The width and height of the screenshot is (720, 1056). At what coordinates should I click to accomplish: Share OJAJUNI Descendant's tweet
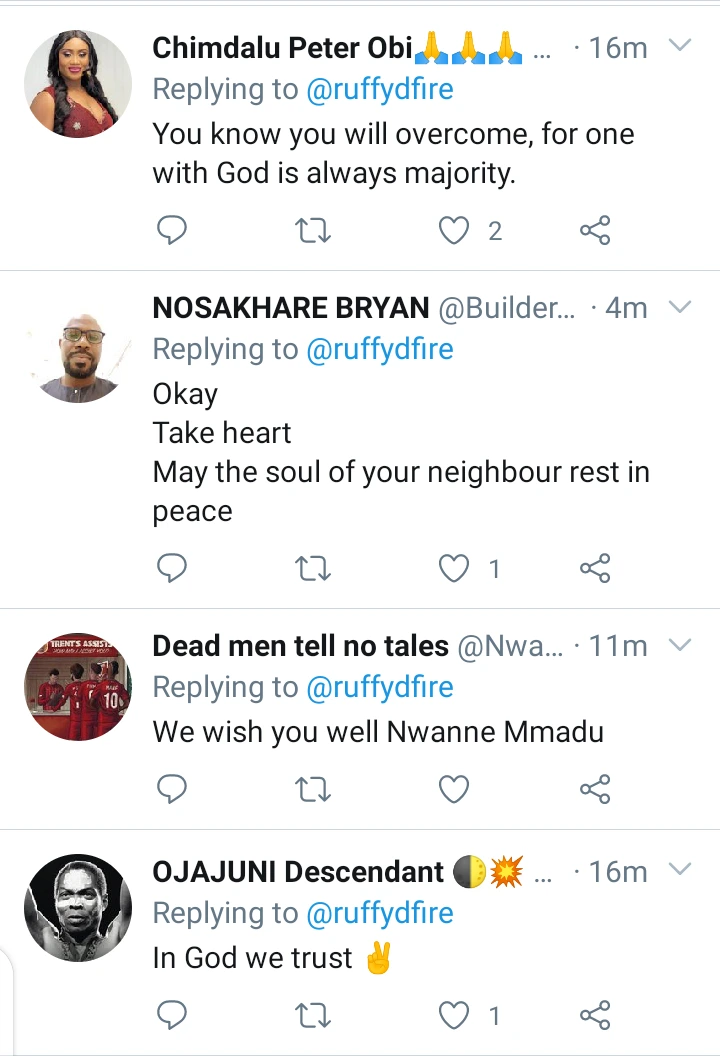(595, 1017)
